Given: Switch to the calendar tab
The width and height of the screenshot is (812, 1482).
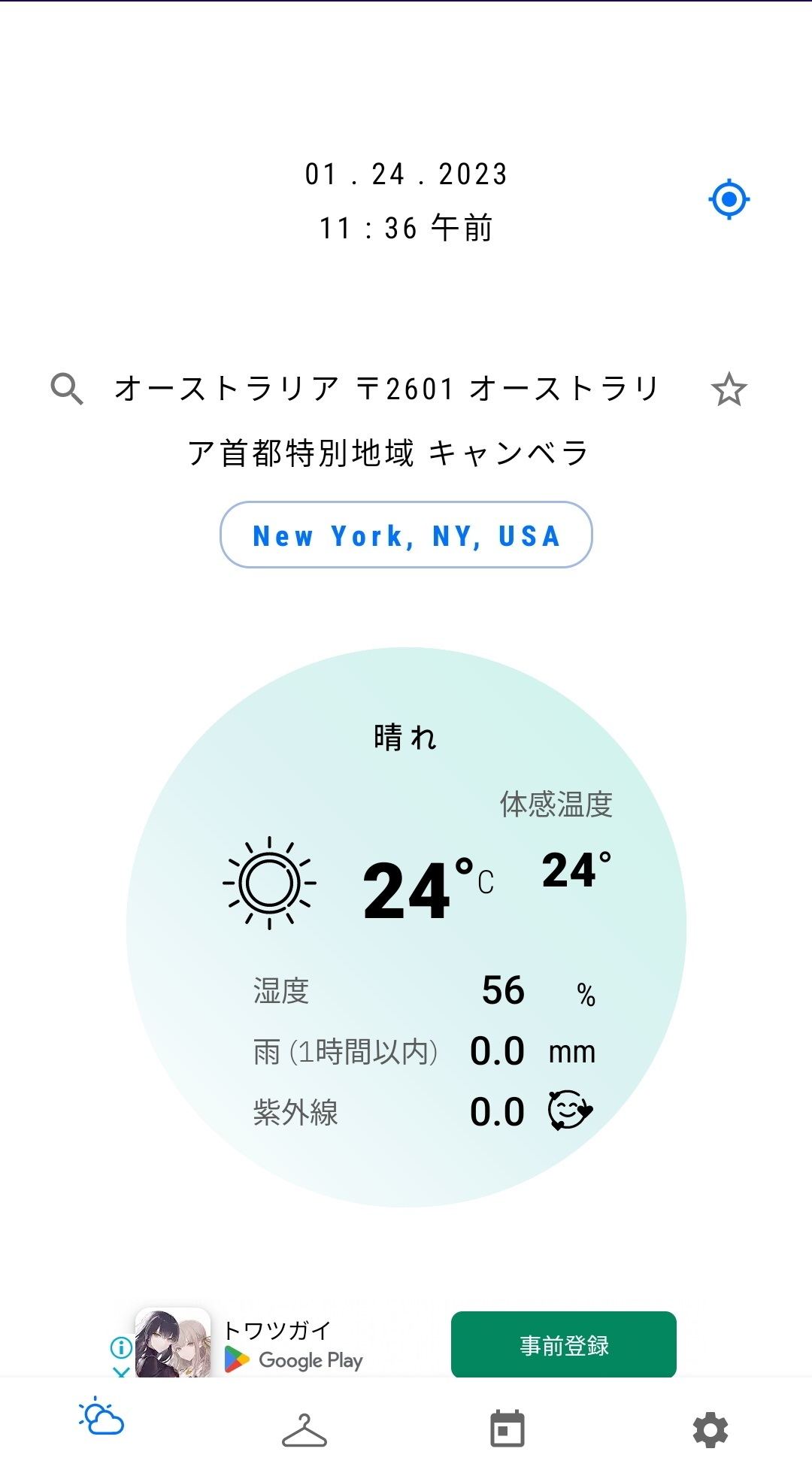Looking at the screenshot, I should pos(507,1429).
